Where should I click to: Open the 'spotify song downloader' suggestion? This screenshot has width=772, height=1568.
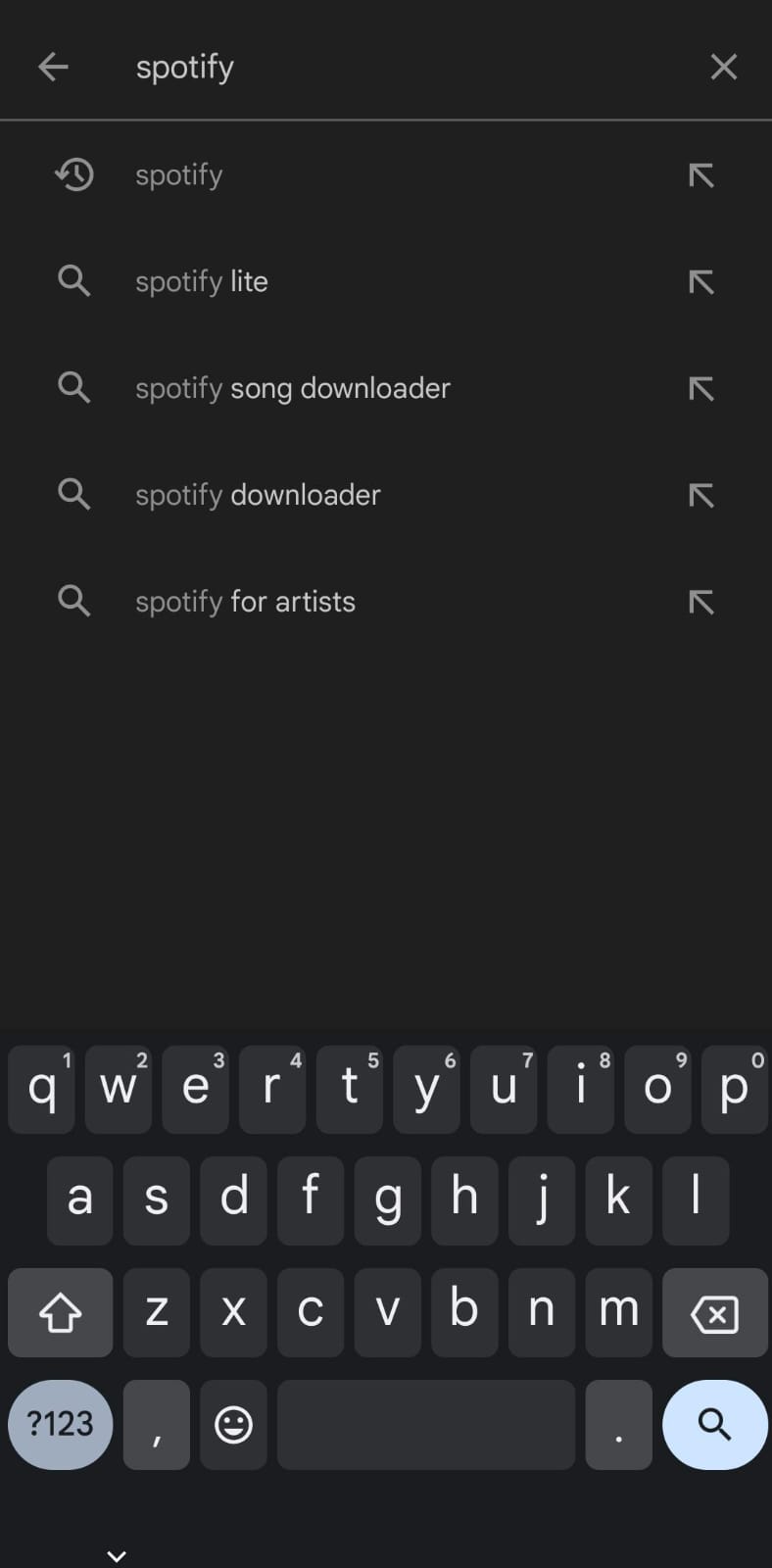pyautogui.click(x=293, y=389)
